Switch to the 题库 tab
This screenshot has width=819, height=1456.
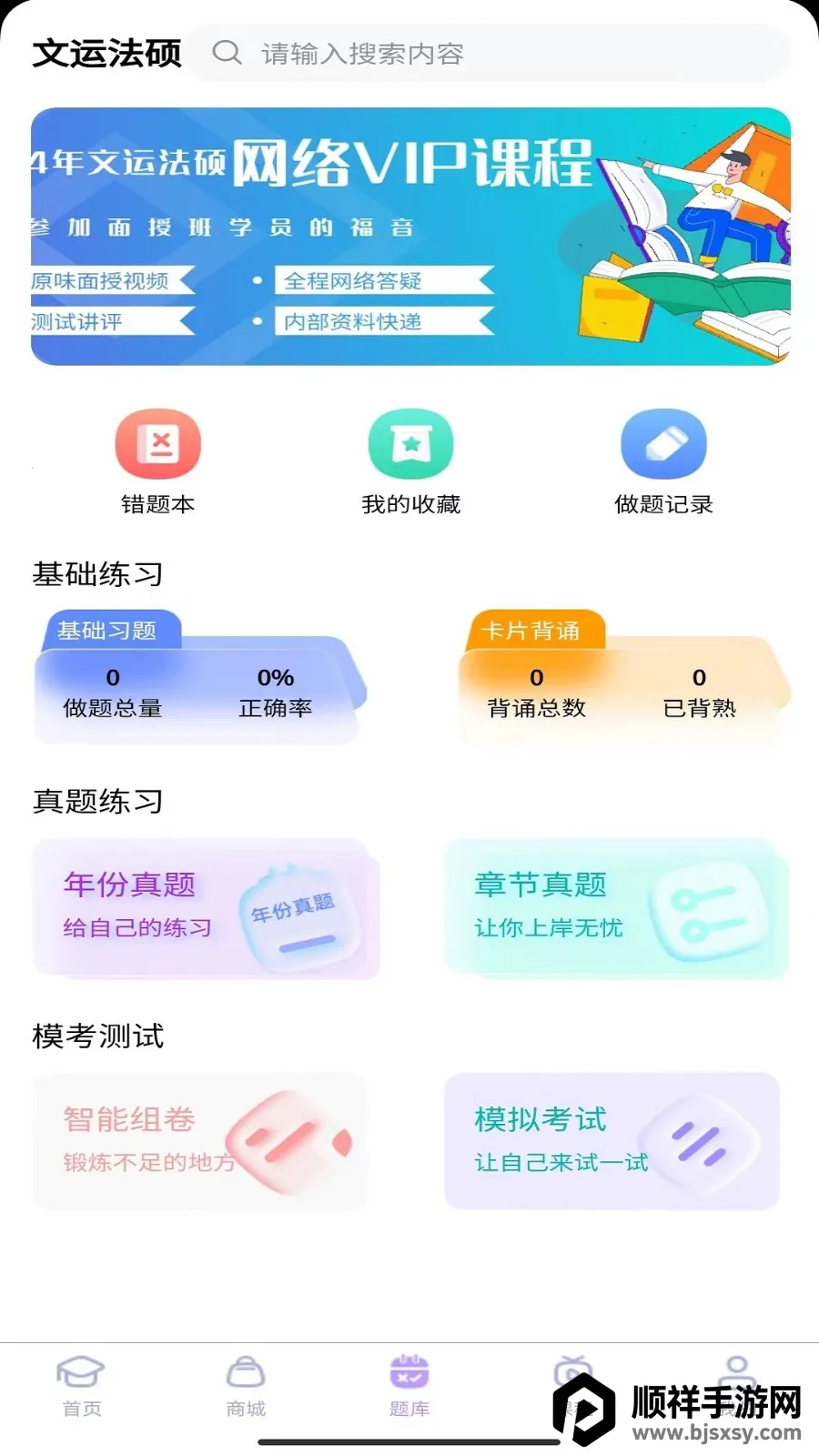point(409,1386)
